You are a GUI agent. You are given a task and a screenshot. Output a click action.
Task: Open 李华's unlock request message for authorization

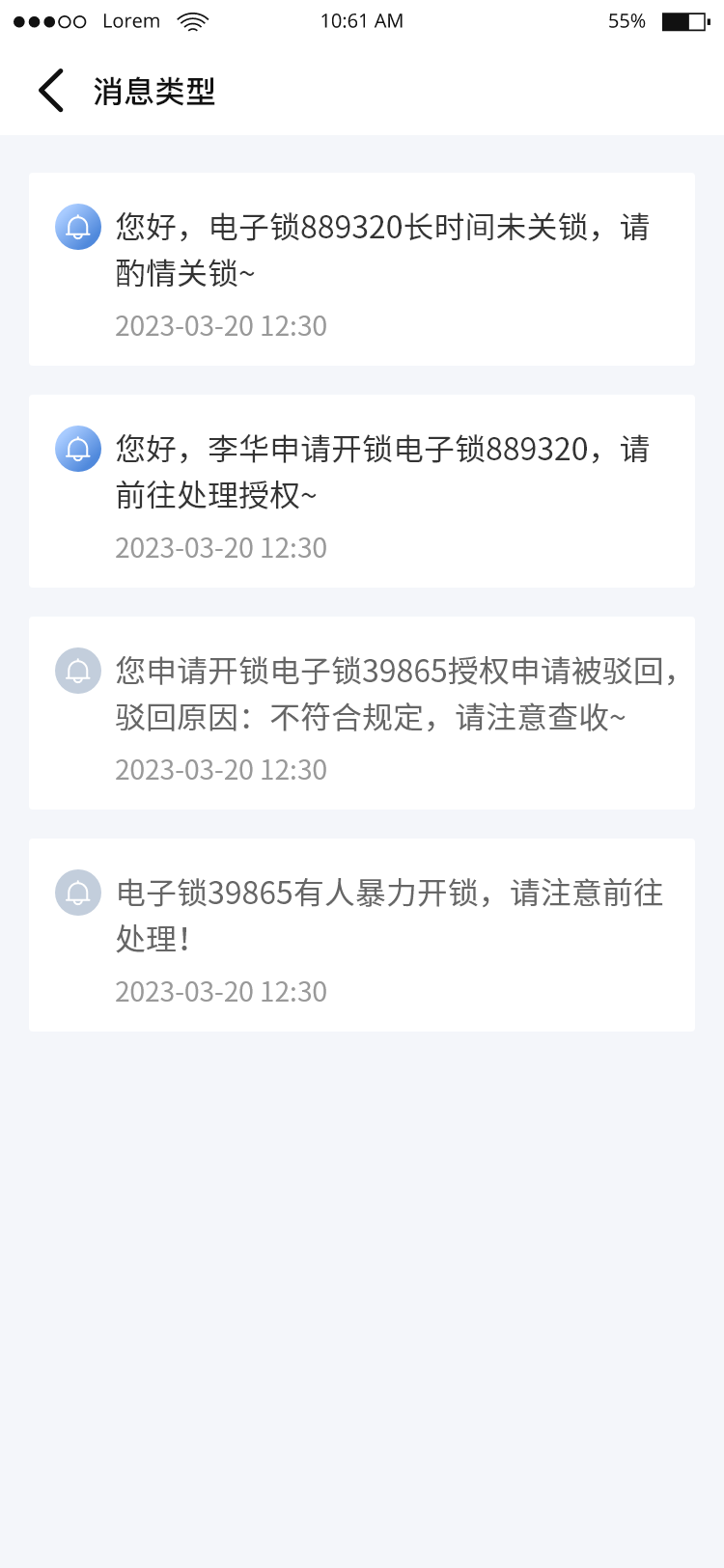(362, 491)
